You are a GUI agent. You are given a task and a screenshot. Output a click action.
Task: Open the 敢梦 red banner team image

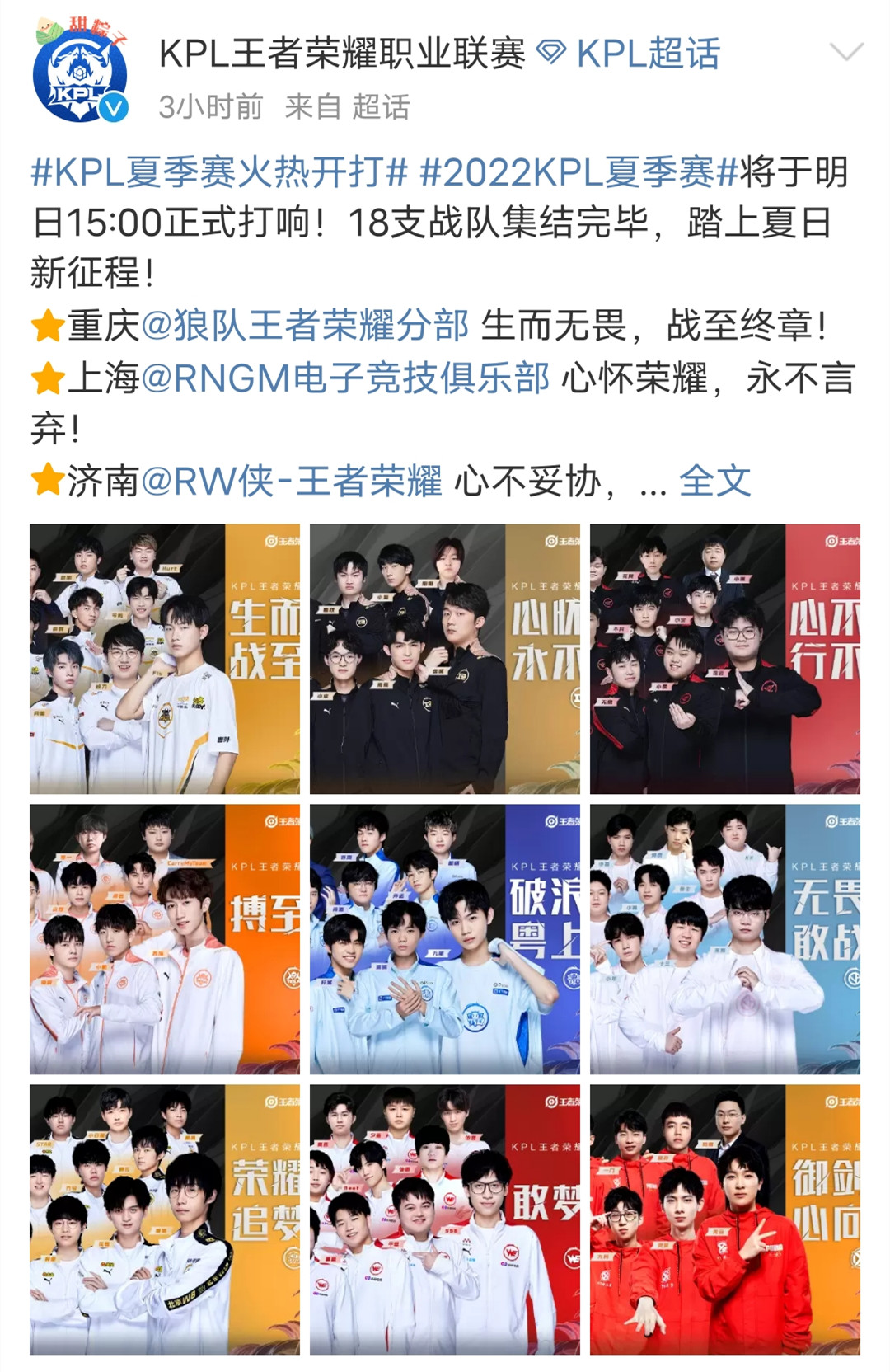(x=445, y=1219)
